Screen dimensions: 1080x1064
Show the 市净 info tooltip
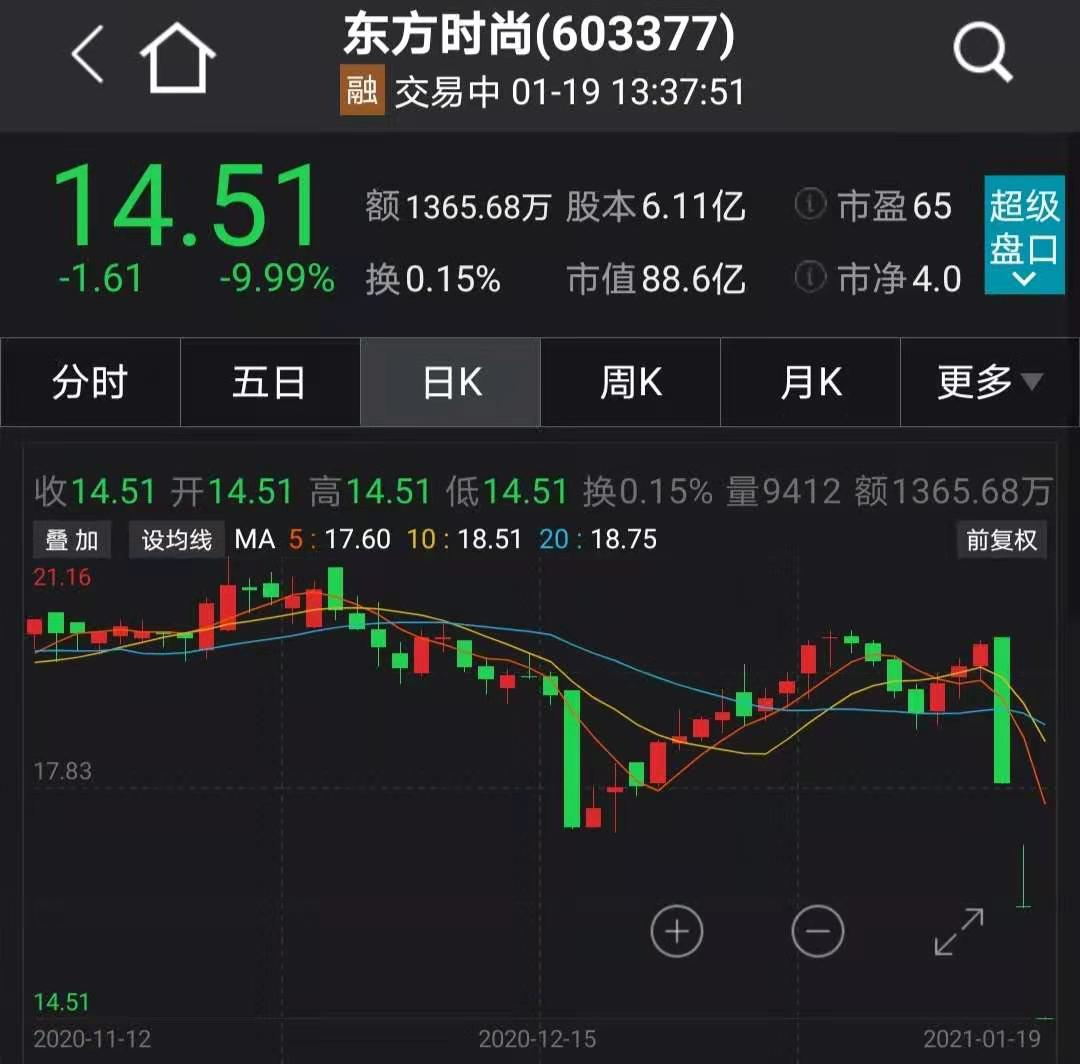(809, 279)
